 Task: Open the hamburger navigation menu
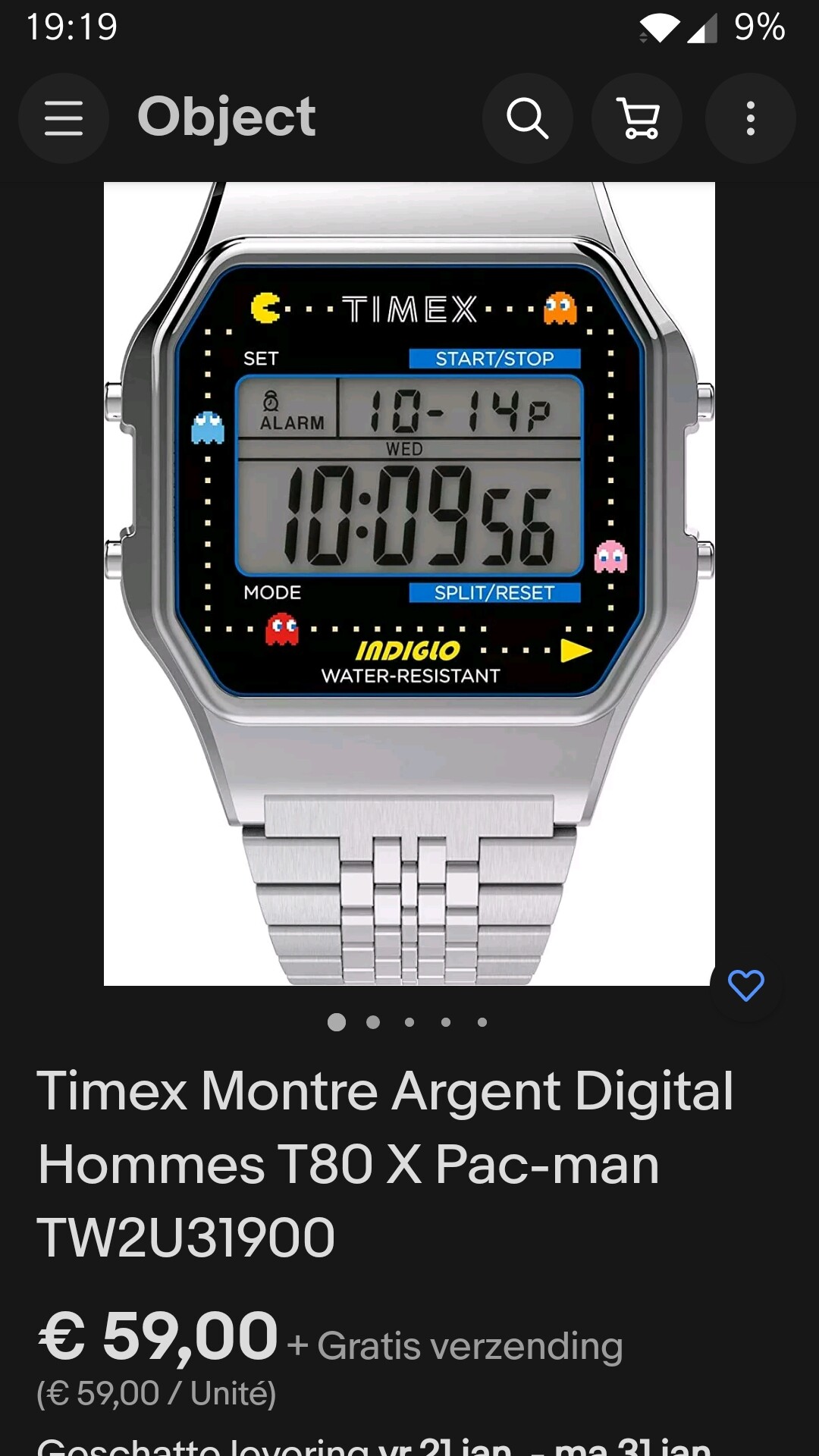pyautogui.click(x=64, y=118)
